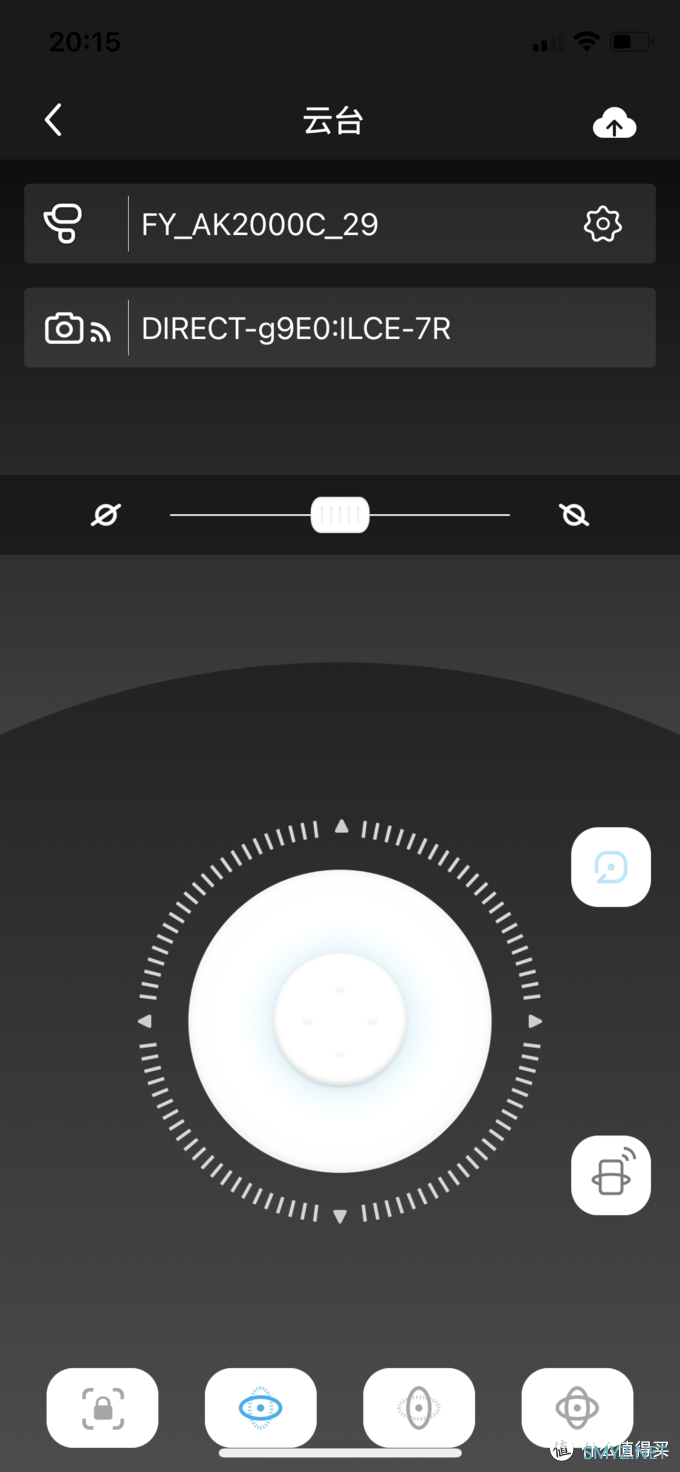Image resolution: width=680 pixels, height=1472 pixels.
Task: Select the all-axis follow mode button
Action: (x=577, y=1408)
